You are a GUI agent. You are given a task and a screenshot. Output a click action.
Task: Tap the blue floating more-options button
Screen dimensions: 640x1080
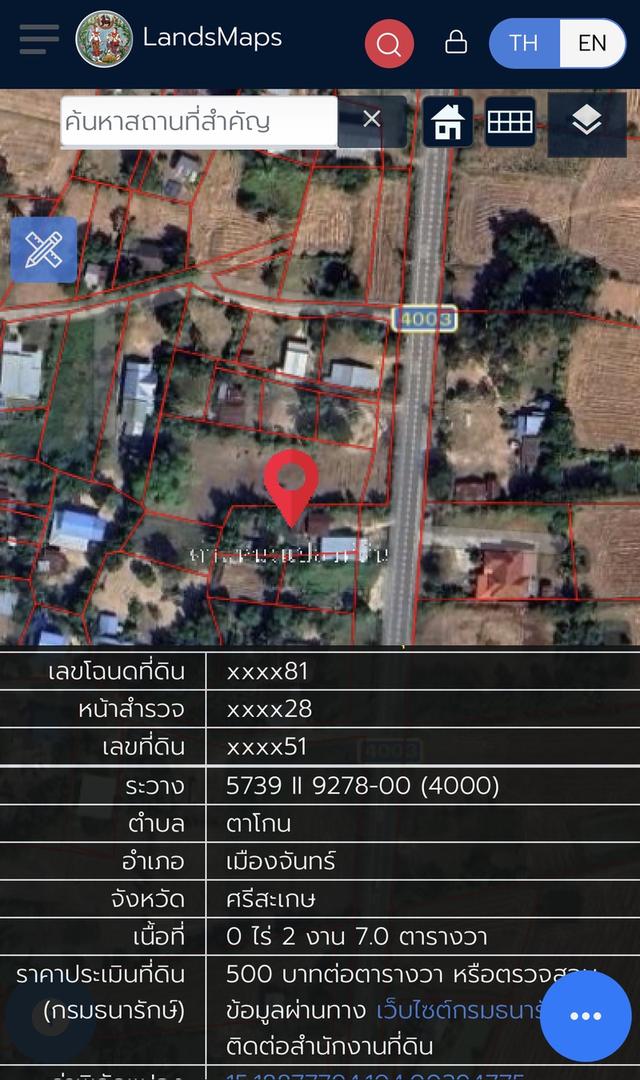point(586,1016)
